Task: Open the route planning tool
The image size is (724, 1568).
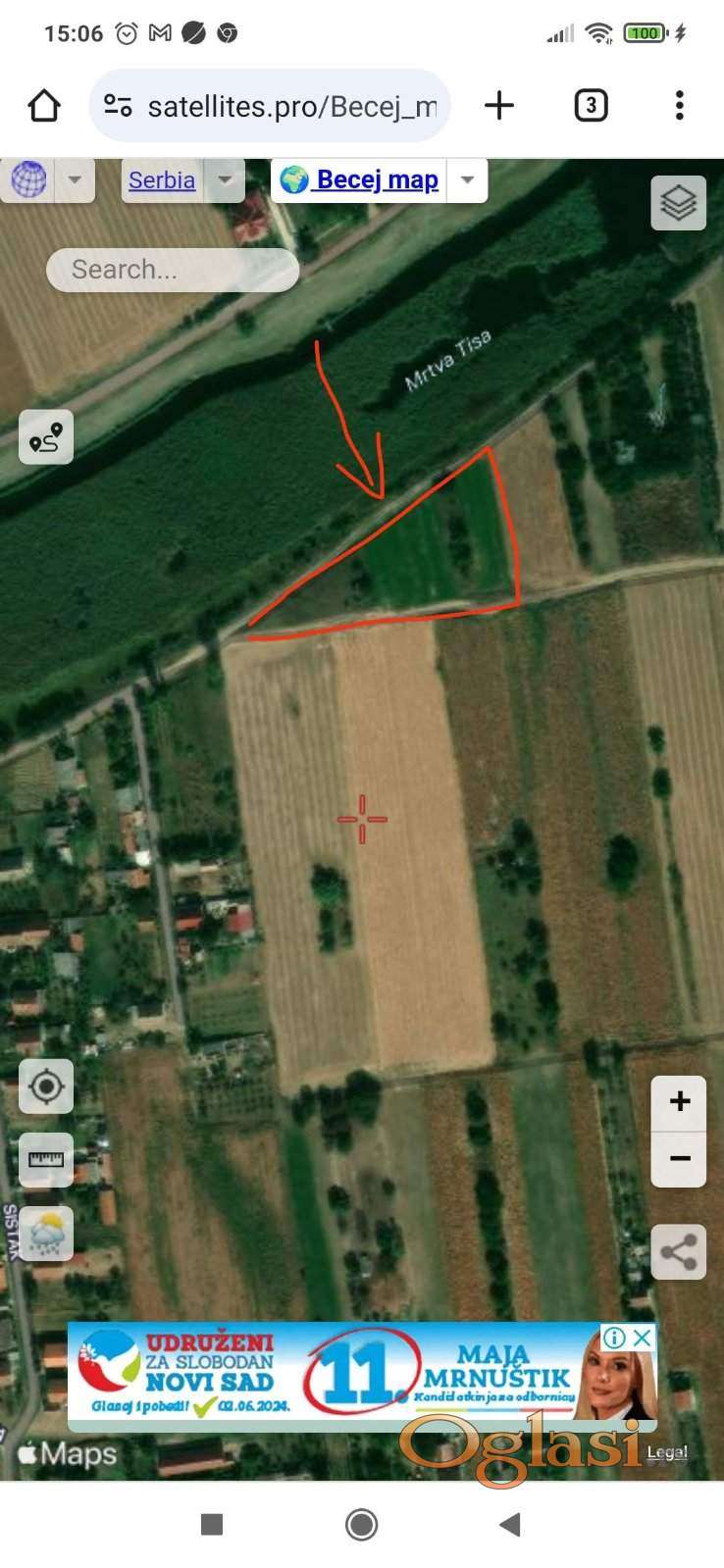Action: tap(46, 437)
